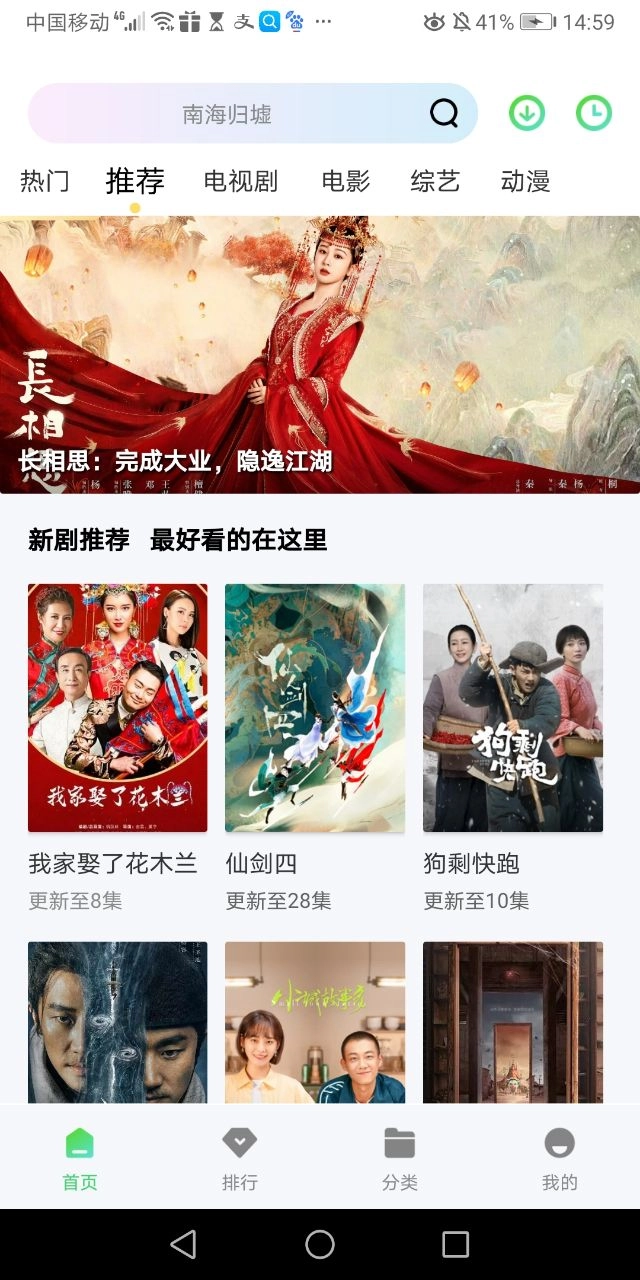
Task: Tap the system back button
Action: pyautogui.click(x=183, y=1244)
